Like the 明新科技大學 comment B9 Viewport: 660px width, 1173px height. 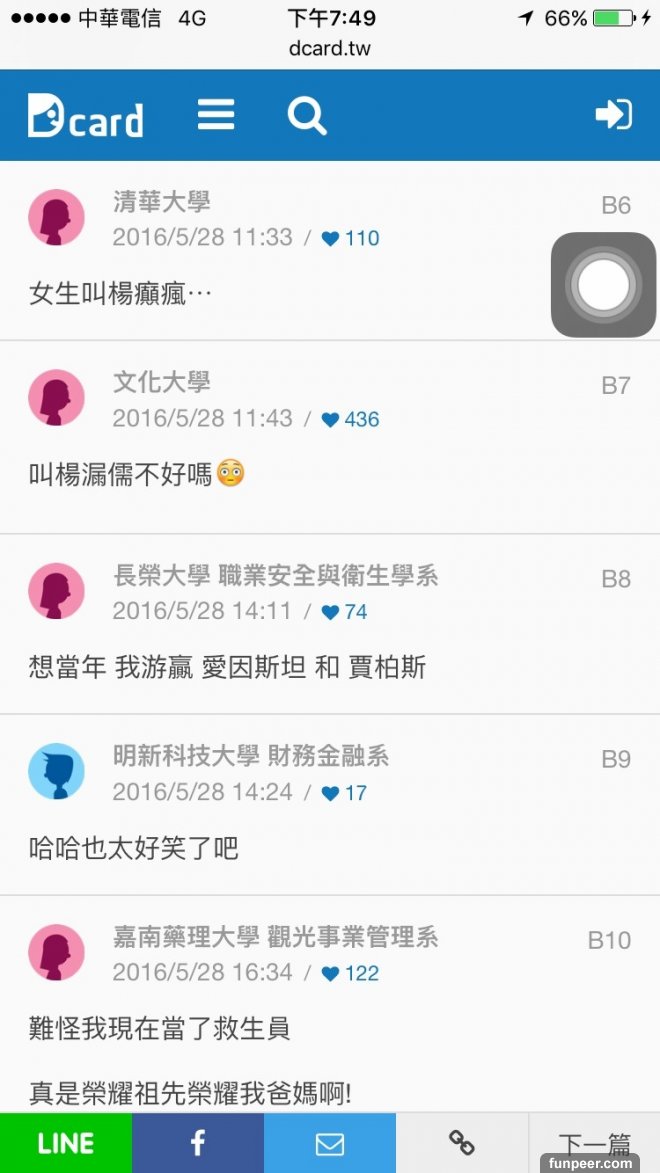coord(331,793)
